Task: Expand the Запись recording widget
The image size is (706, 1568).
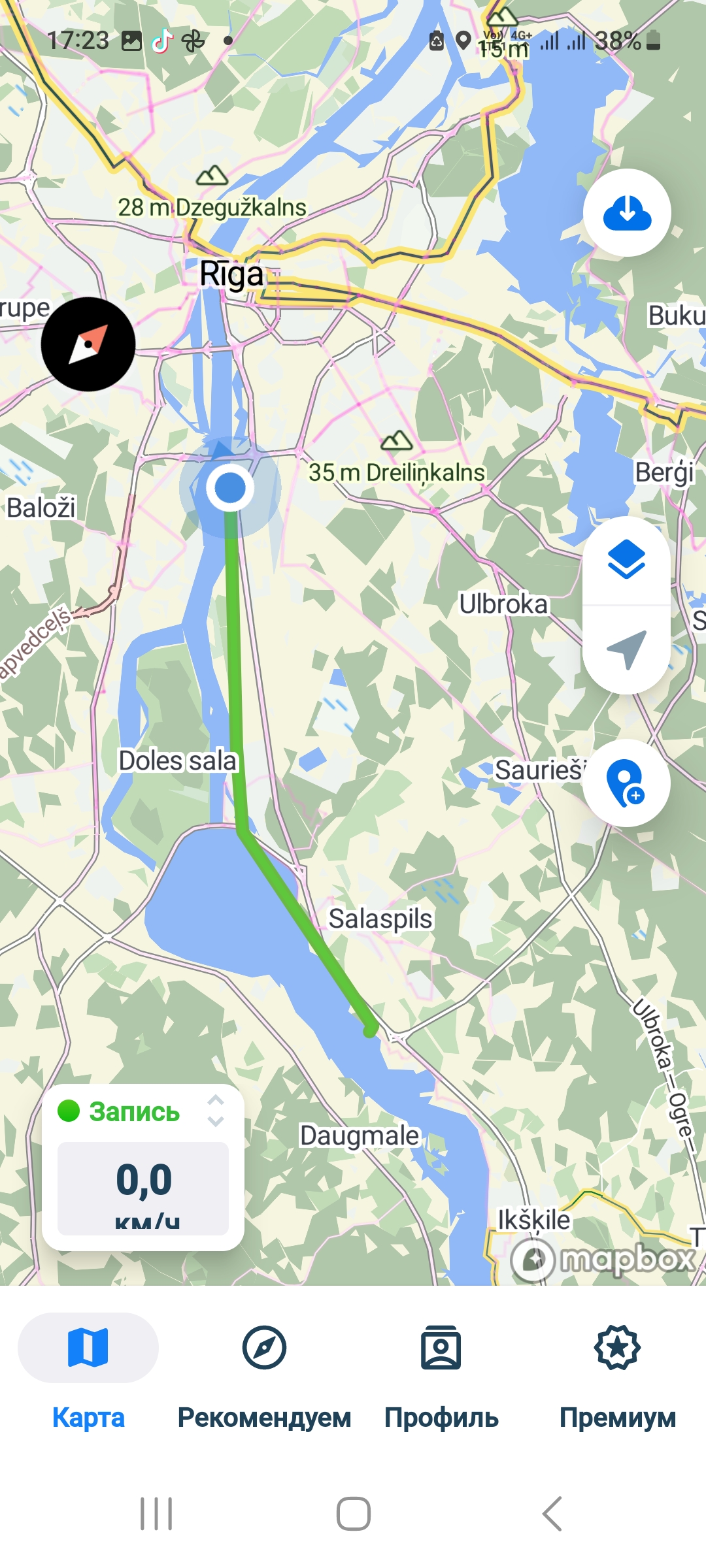Action: point(215,1111)
